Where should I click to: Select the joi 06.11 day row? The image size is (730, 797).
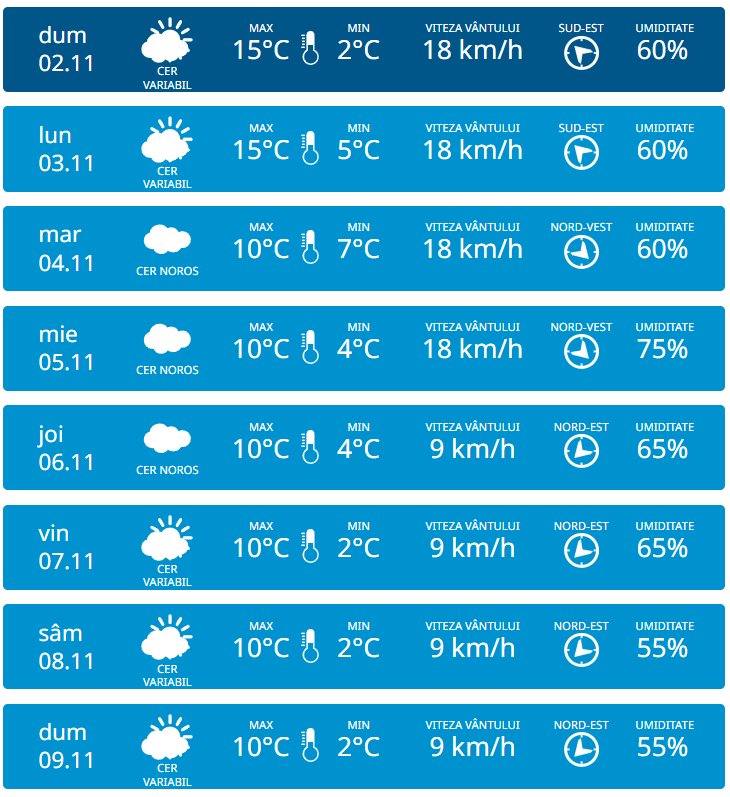[x=364, y=447]
